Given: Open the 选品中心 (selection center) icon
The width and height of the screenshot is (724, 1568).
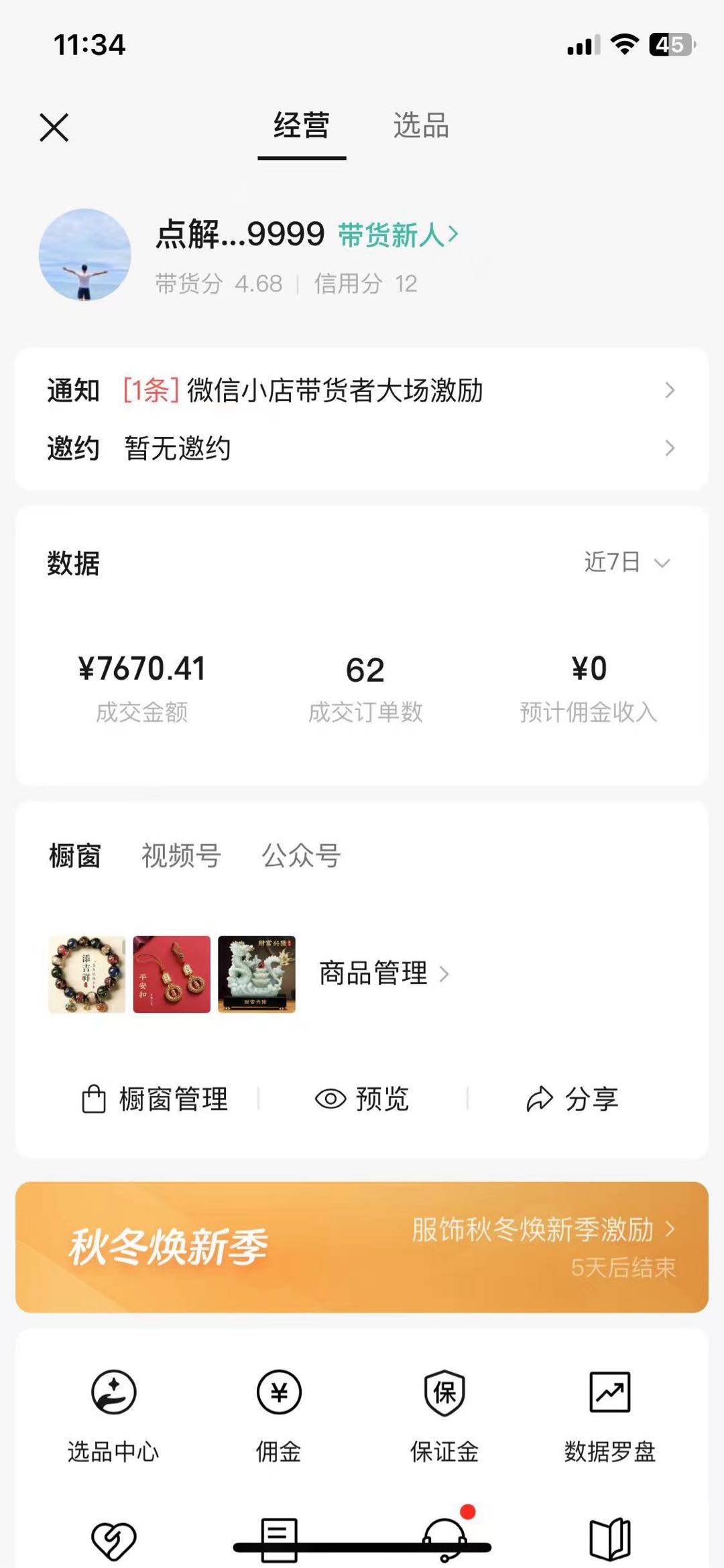Looking at the screenshot, I should 113,1414.
